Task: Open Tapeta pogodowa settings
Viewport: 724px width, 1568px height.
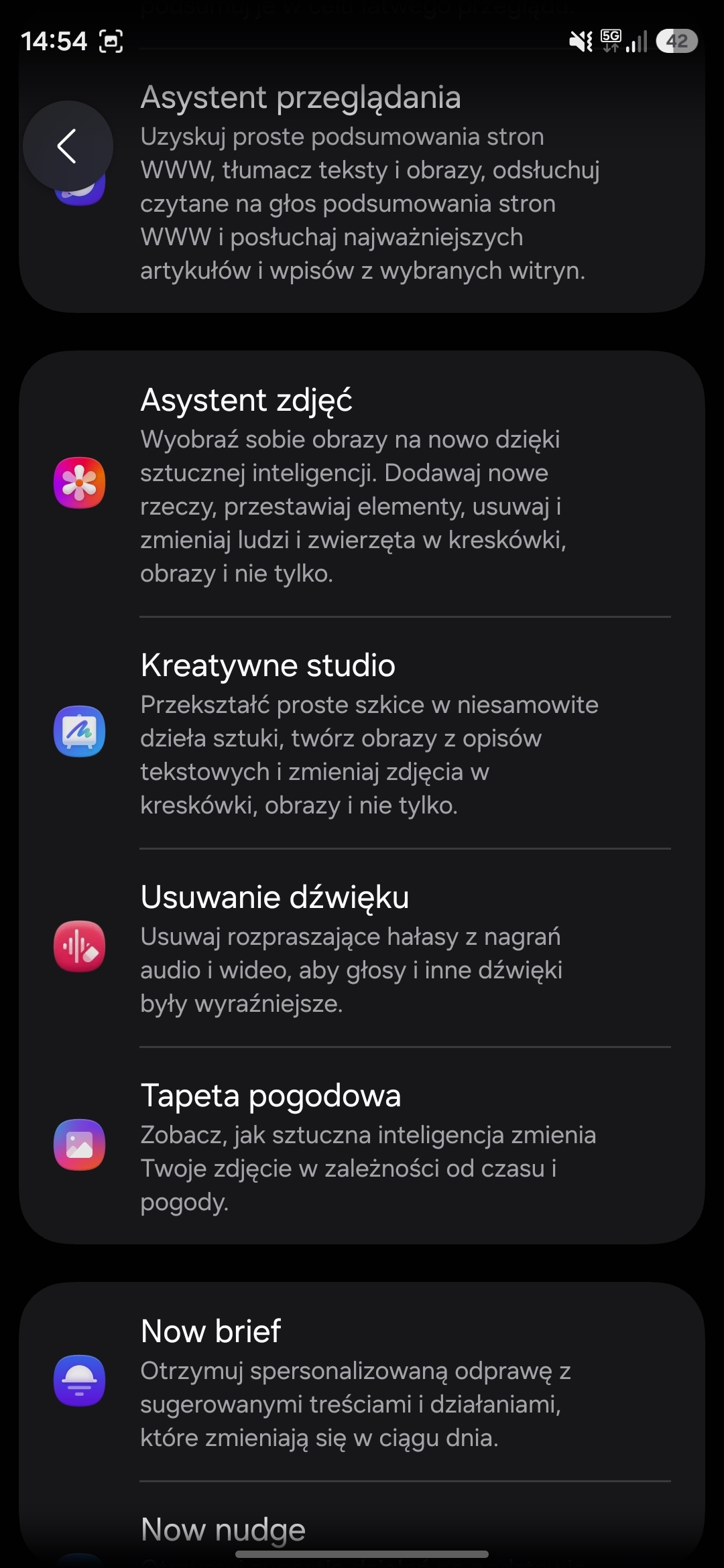Action: tap(362, 1145)
